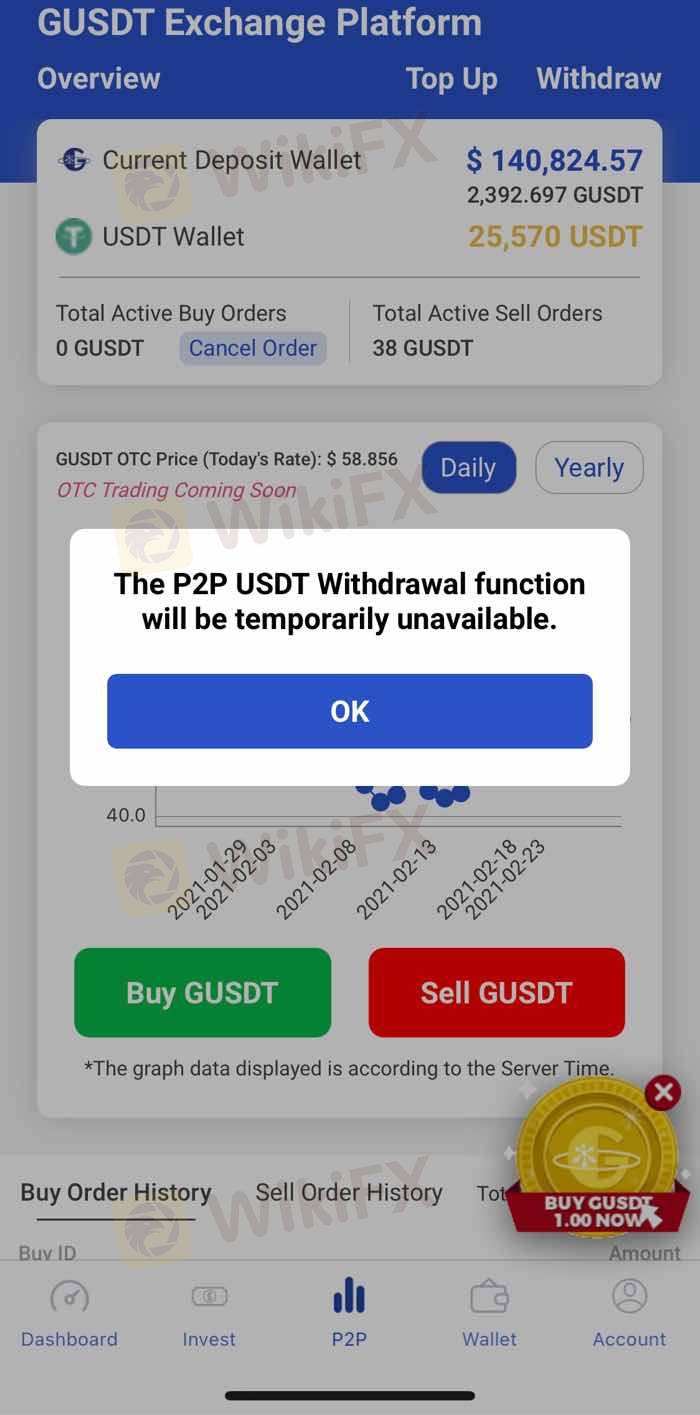Select the Sell Order History tab
Image resolution: width=700 pixels, height=1415 pixels.
pos(348,1192)
